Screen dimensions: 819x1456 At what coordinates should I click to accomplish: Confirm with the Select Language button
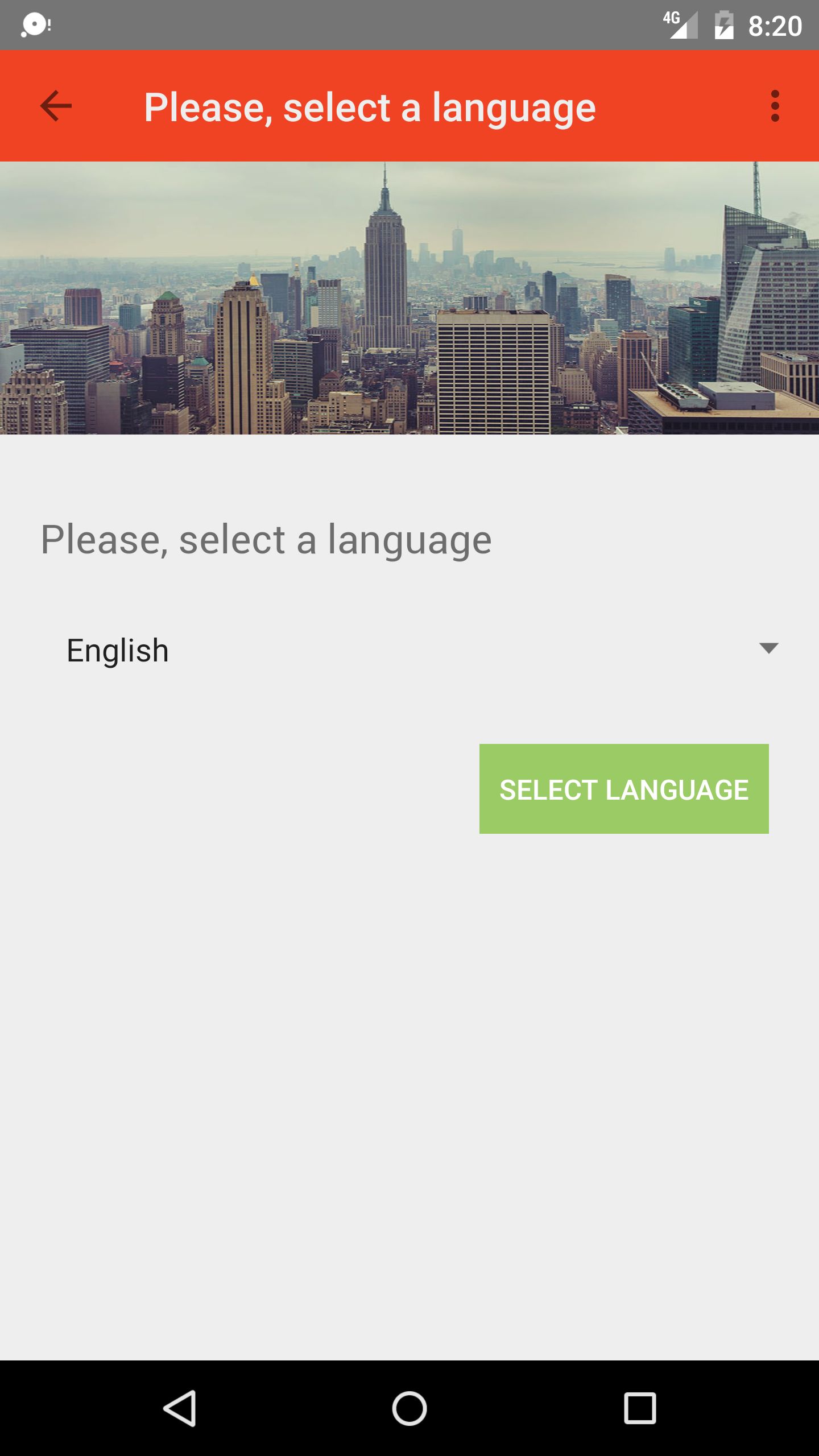click(623, 789)
